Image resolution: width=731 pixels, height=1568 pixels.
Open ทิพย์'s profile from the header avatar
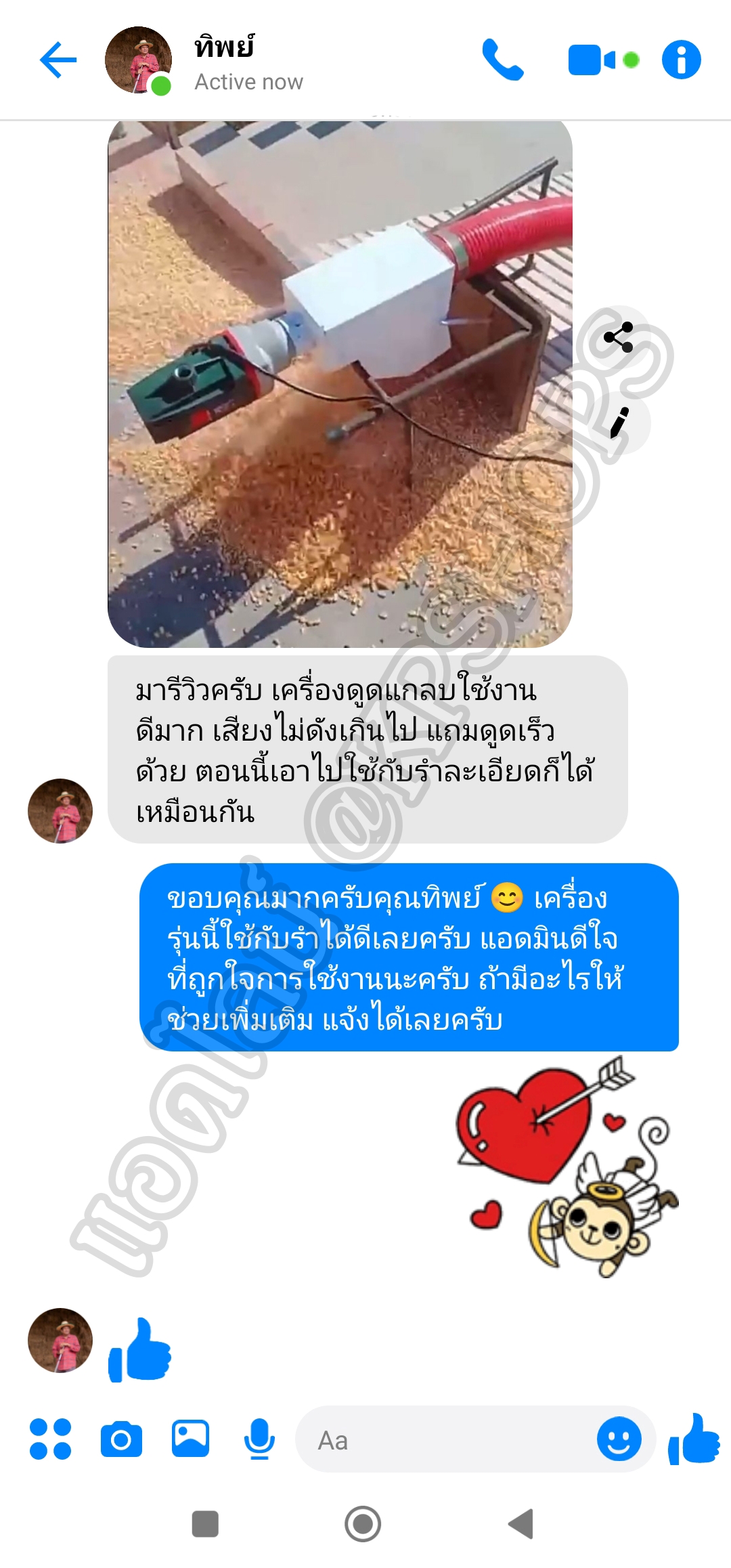[x=138, y=60]
